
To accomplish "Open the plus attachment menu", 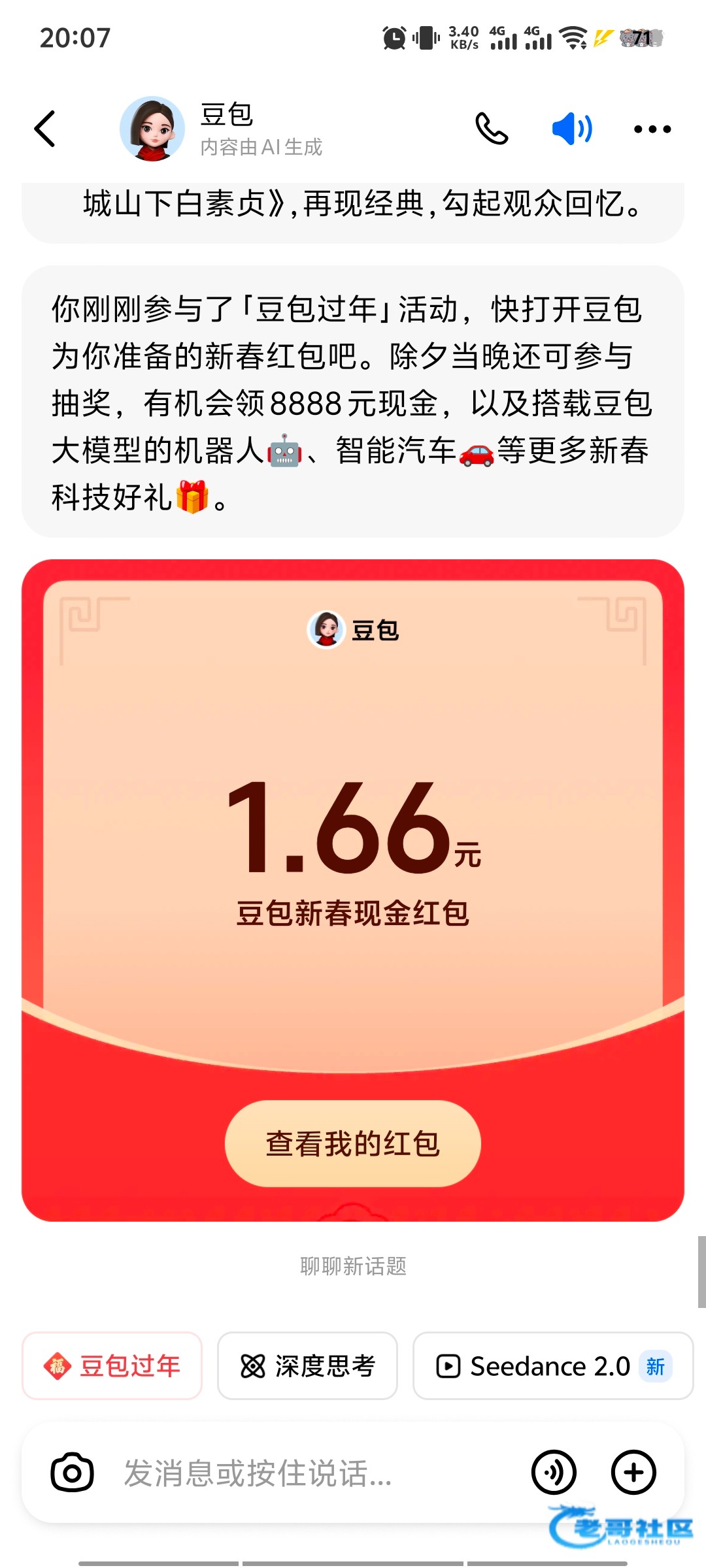I will click(x=633, y=1473).
